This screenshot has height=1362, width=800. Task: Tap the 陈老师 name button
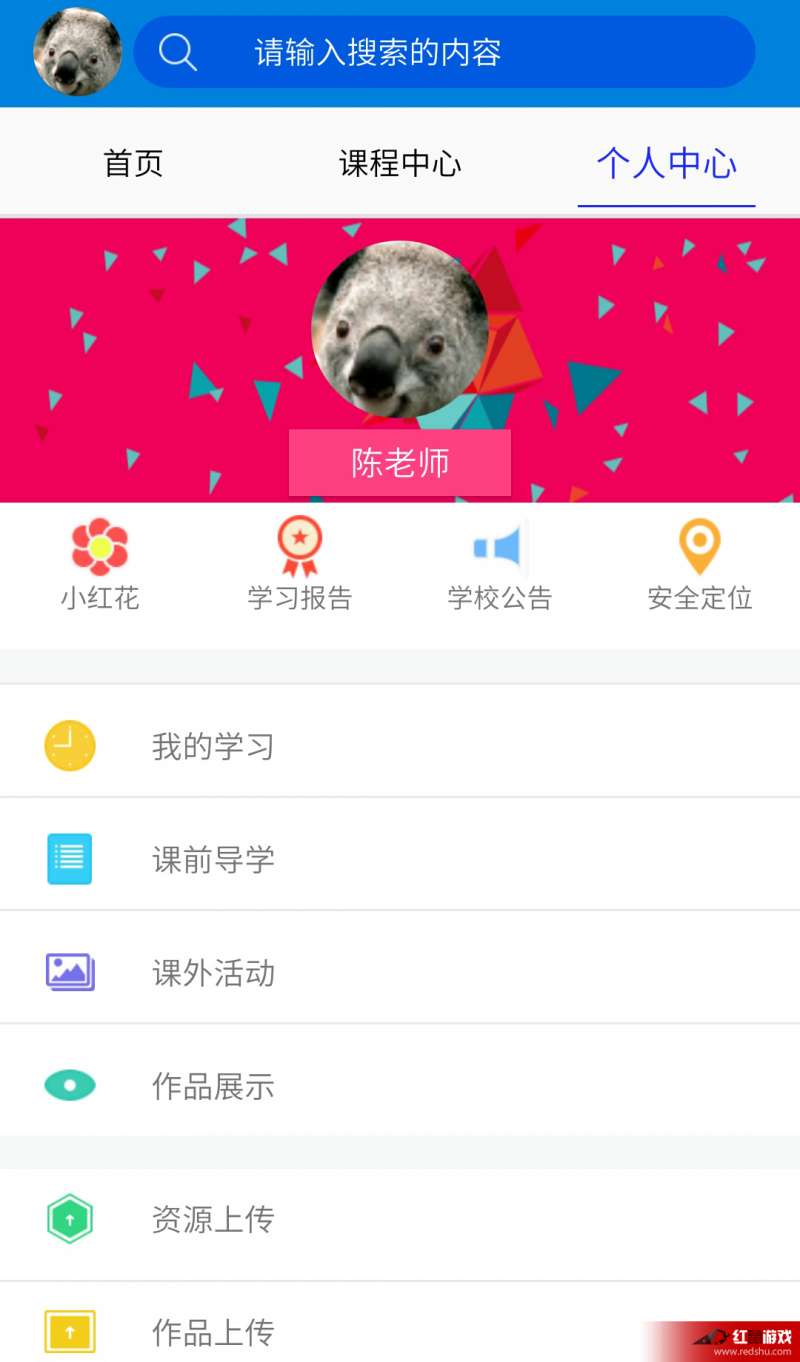(x=400, y=463)
